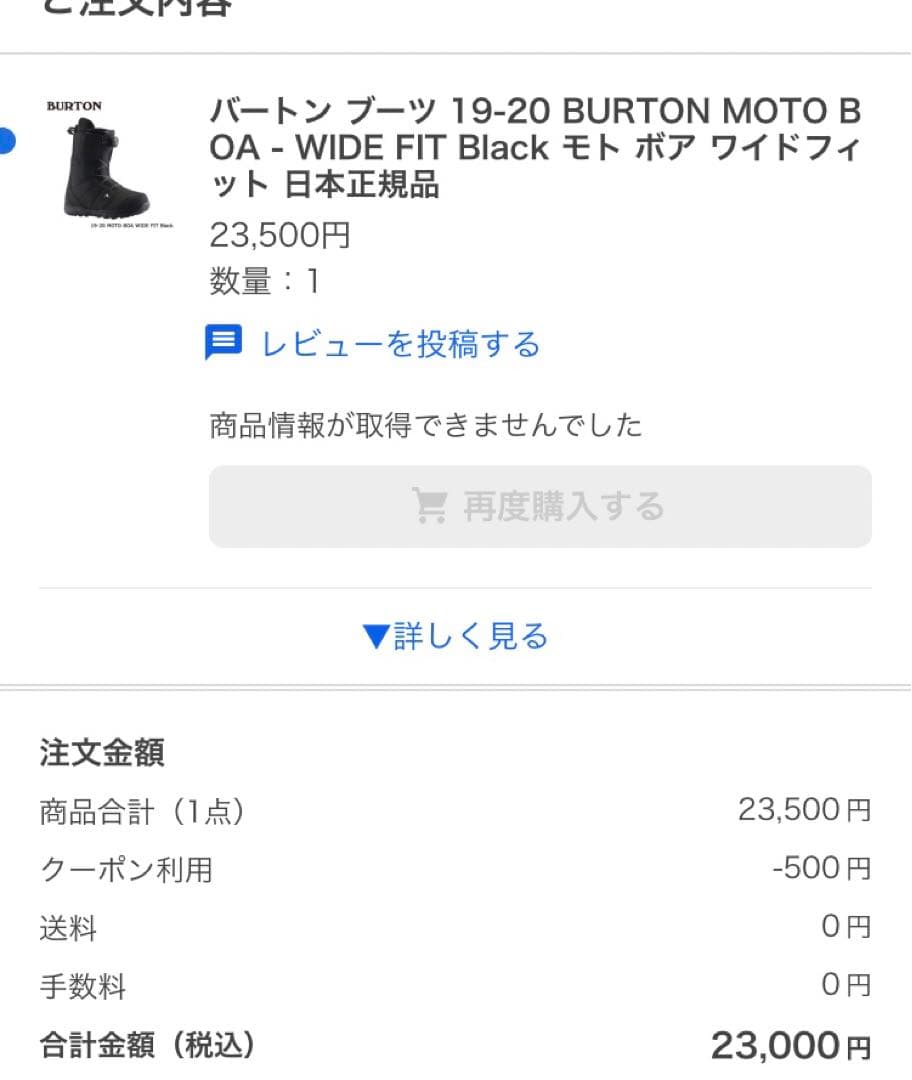Click the 注文金額 section heading
Viewport: 912px width, 1080px height.
[x=100, y=754]
